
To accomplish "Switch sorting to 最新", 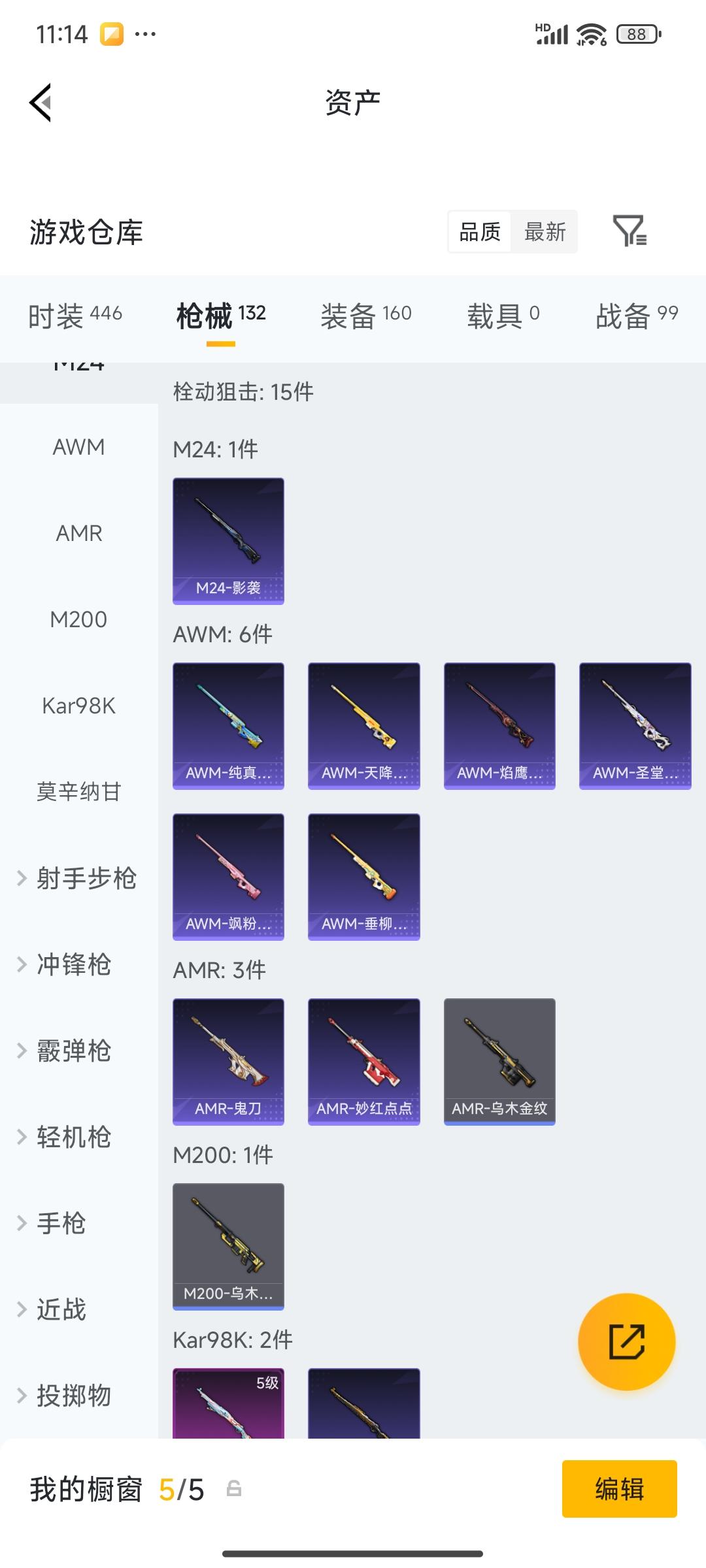I will click(545, 232).
